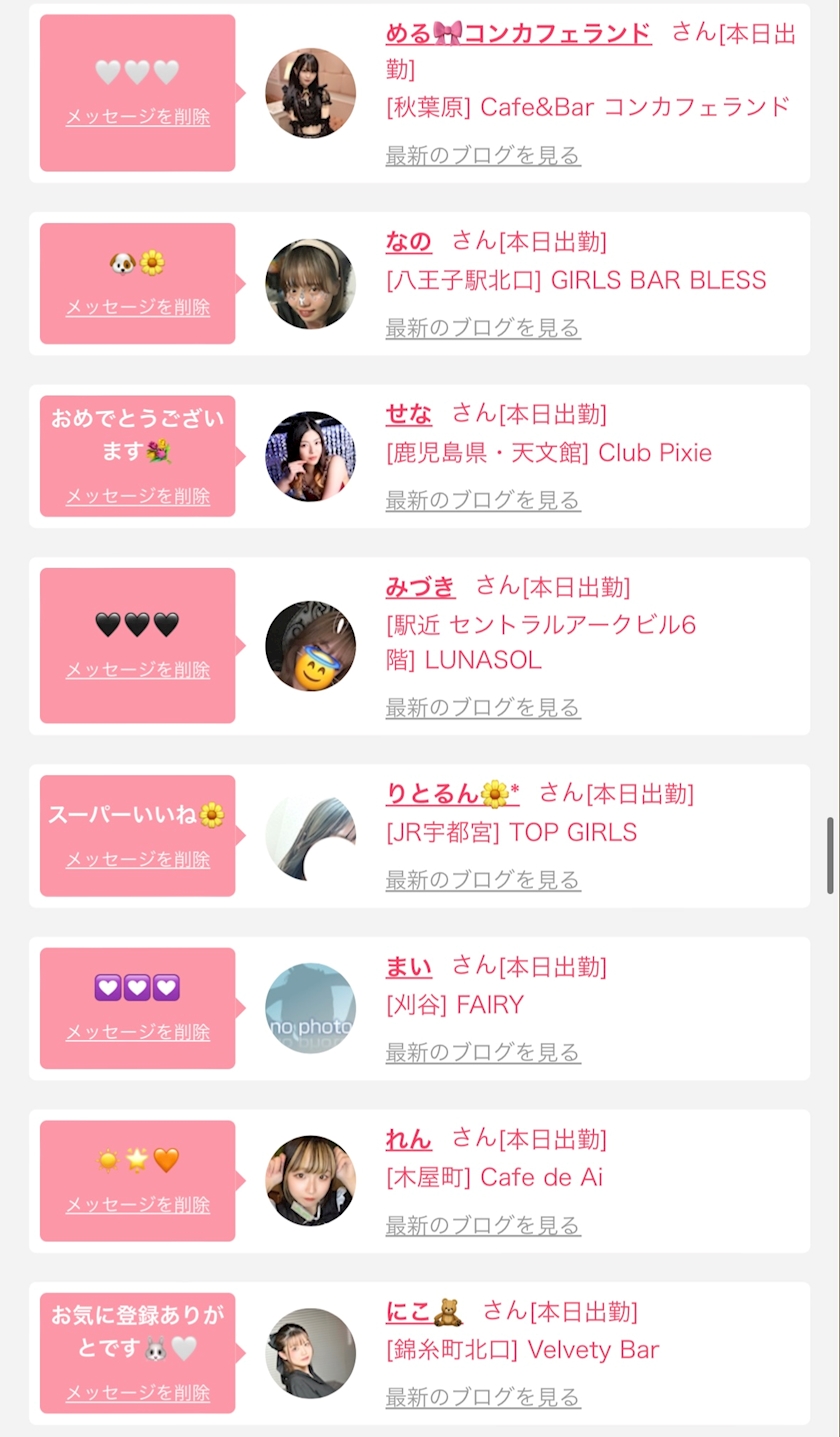Delete the message sent to なの

138,307
